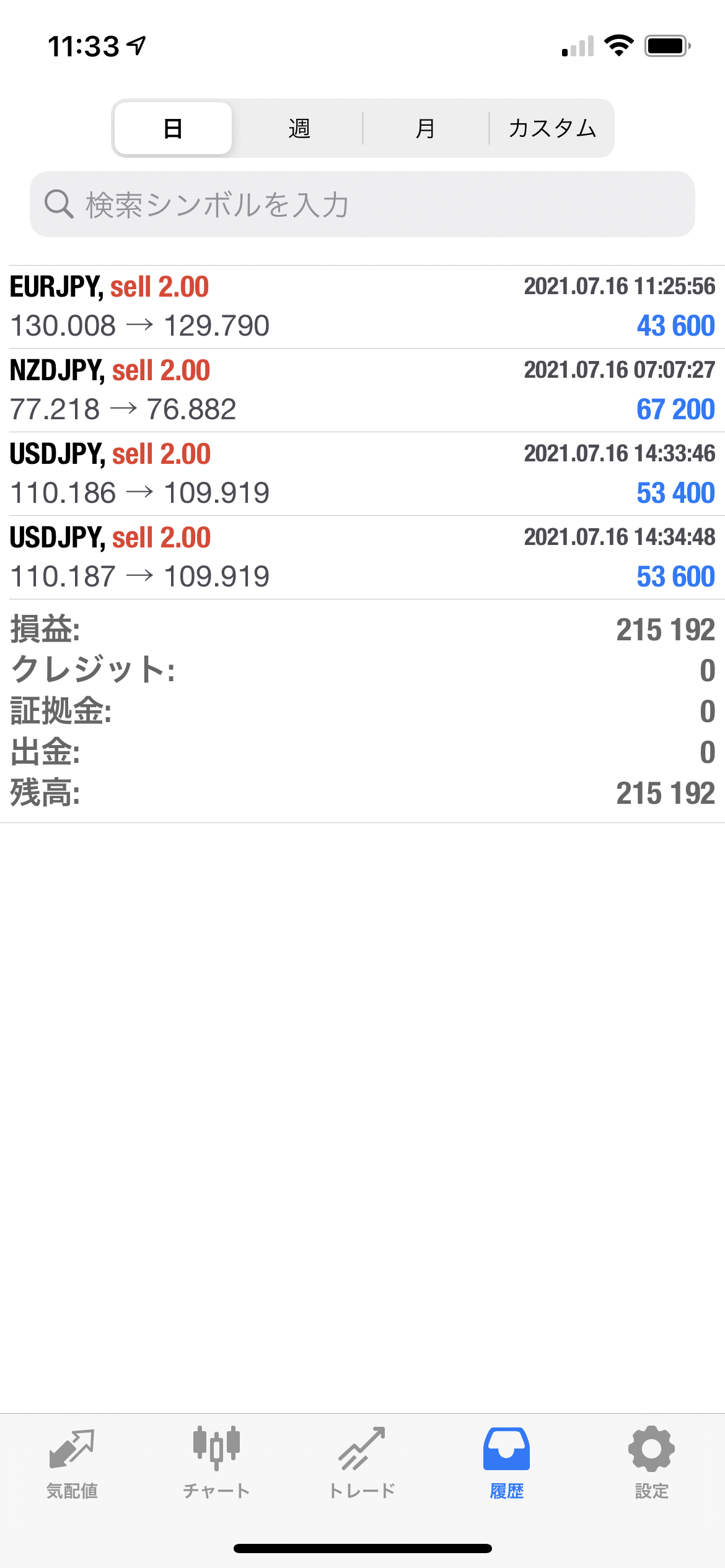Open the 設定 settings tab
Image resolution: width=725 pixels, height=1568 pixels.
click(x=651, y=1463)
